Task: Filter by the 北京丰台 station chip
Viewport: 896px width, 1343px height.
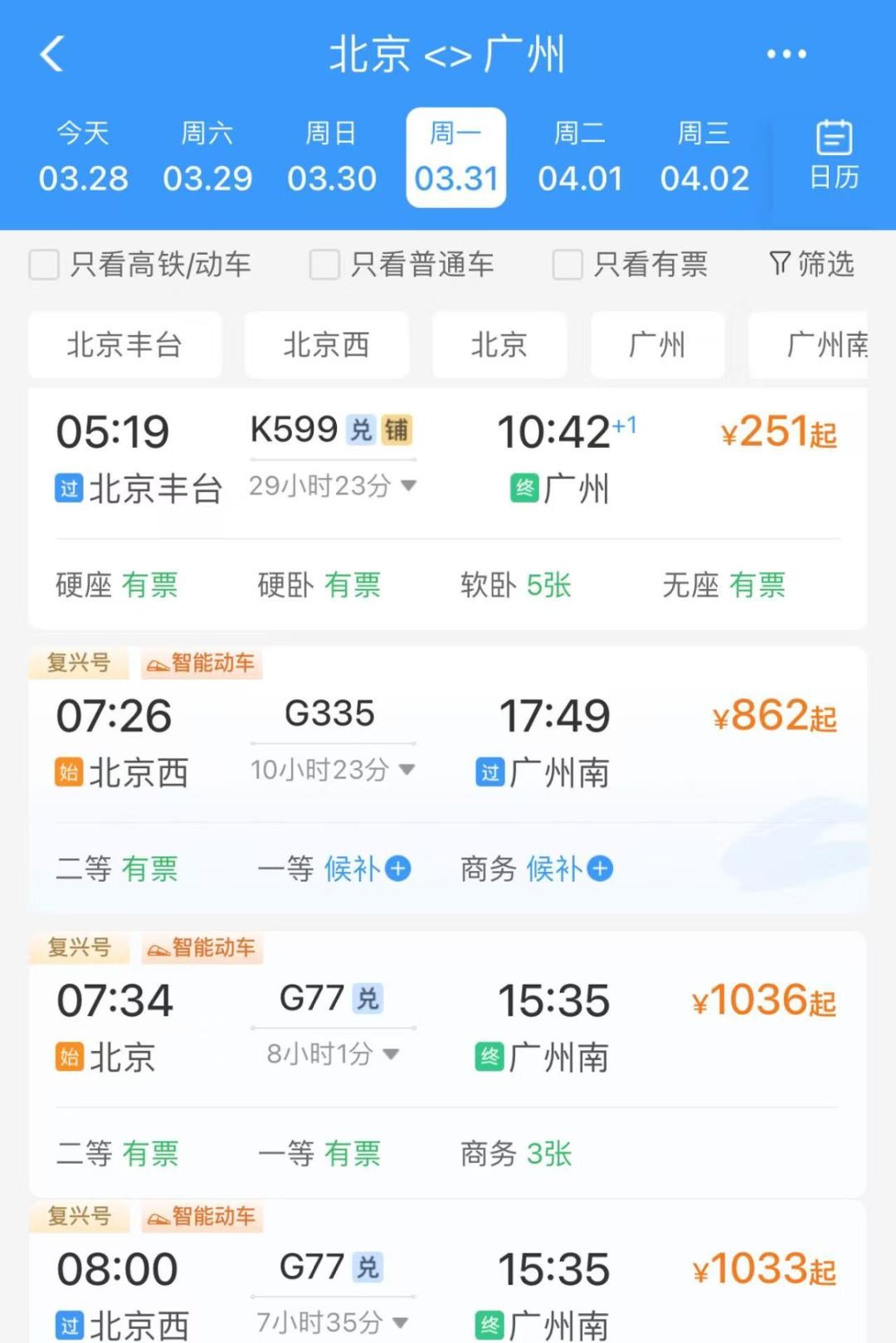Action: 124,345
